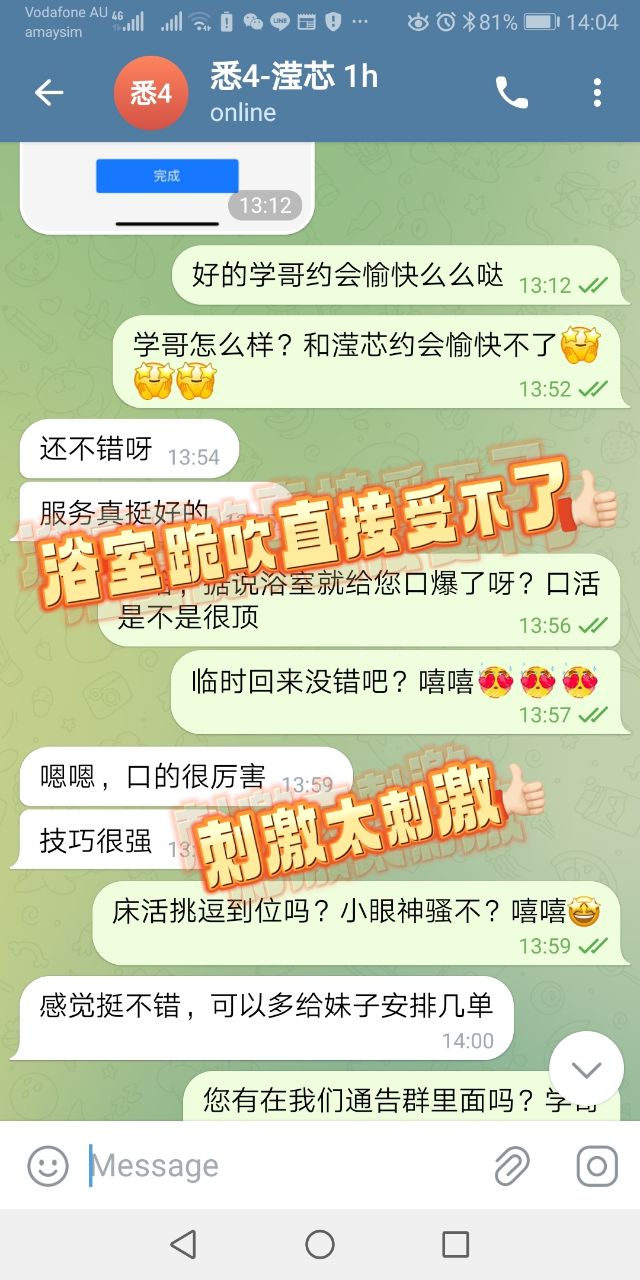Screen dimensions: 640x1280
Task: Open the overflow menu in chat header
Action: 597,93
